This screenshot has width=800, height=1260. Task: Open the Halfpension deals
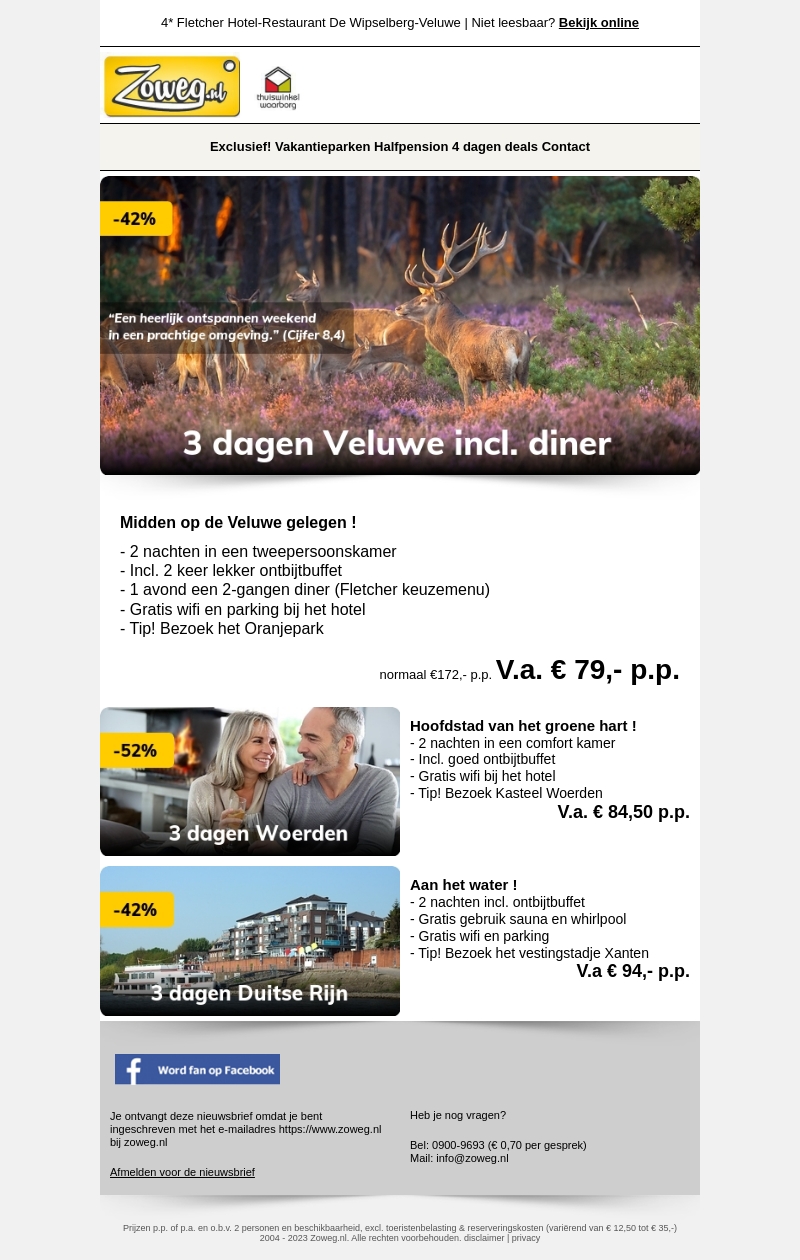(x=411, y=147)
